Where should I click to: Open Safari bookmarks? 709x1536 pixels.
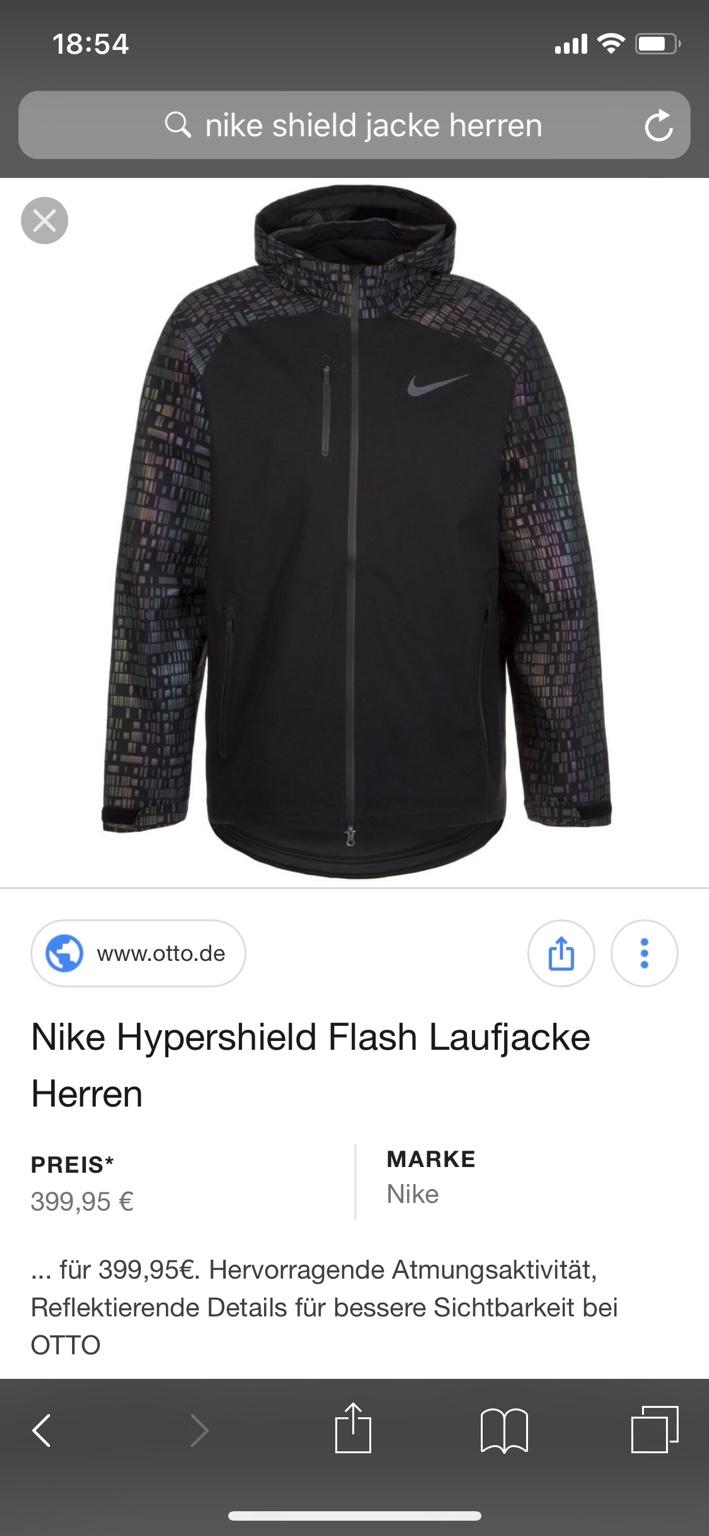tap(504, 1431)
